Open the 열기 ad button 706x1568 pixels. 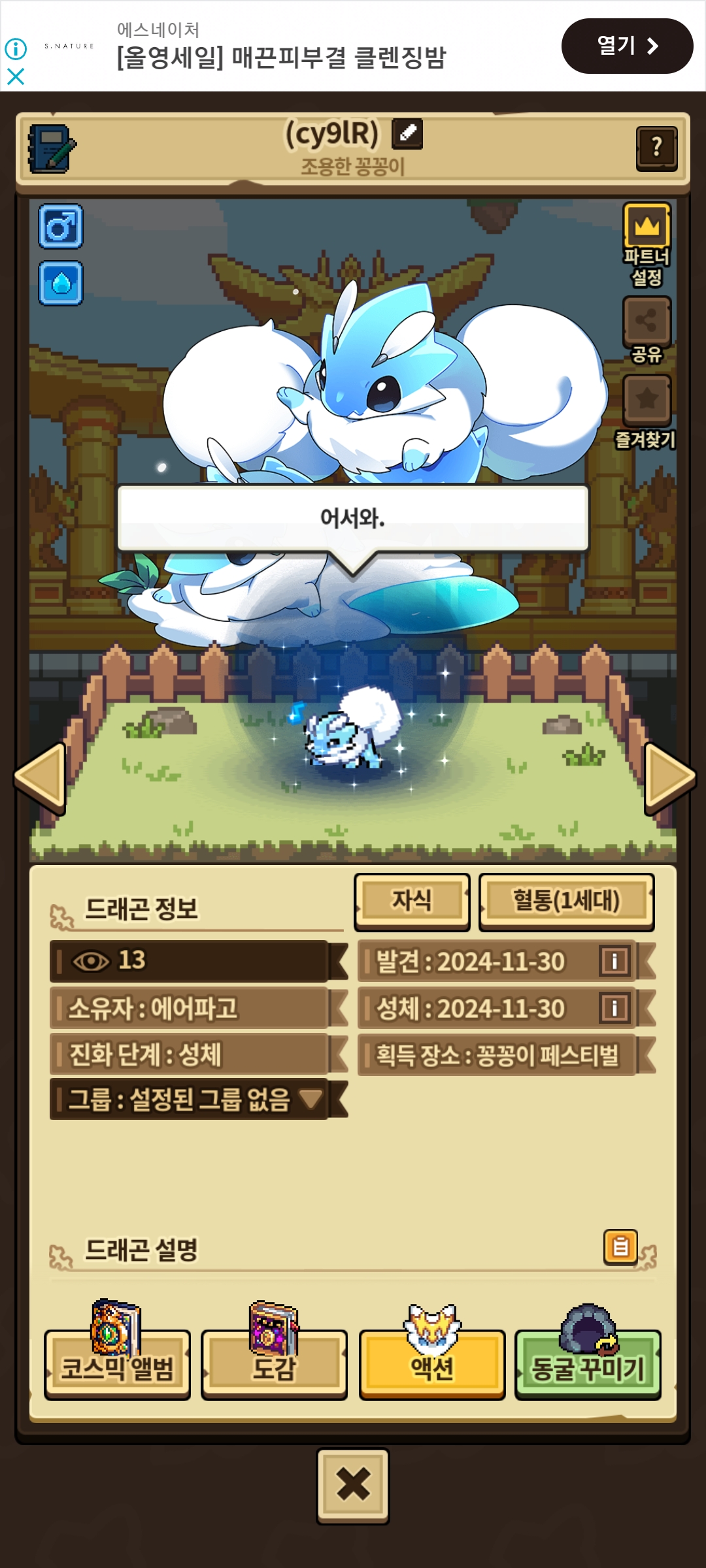point(626,46)
